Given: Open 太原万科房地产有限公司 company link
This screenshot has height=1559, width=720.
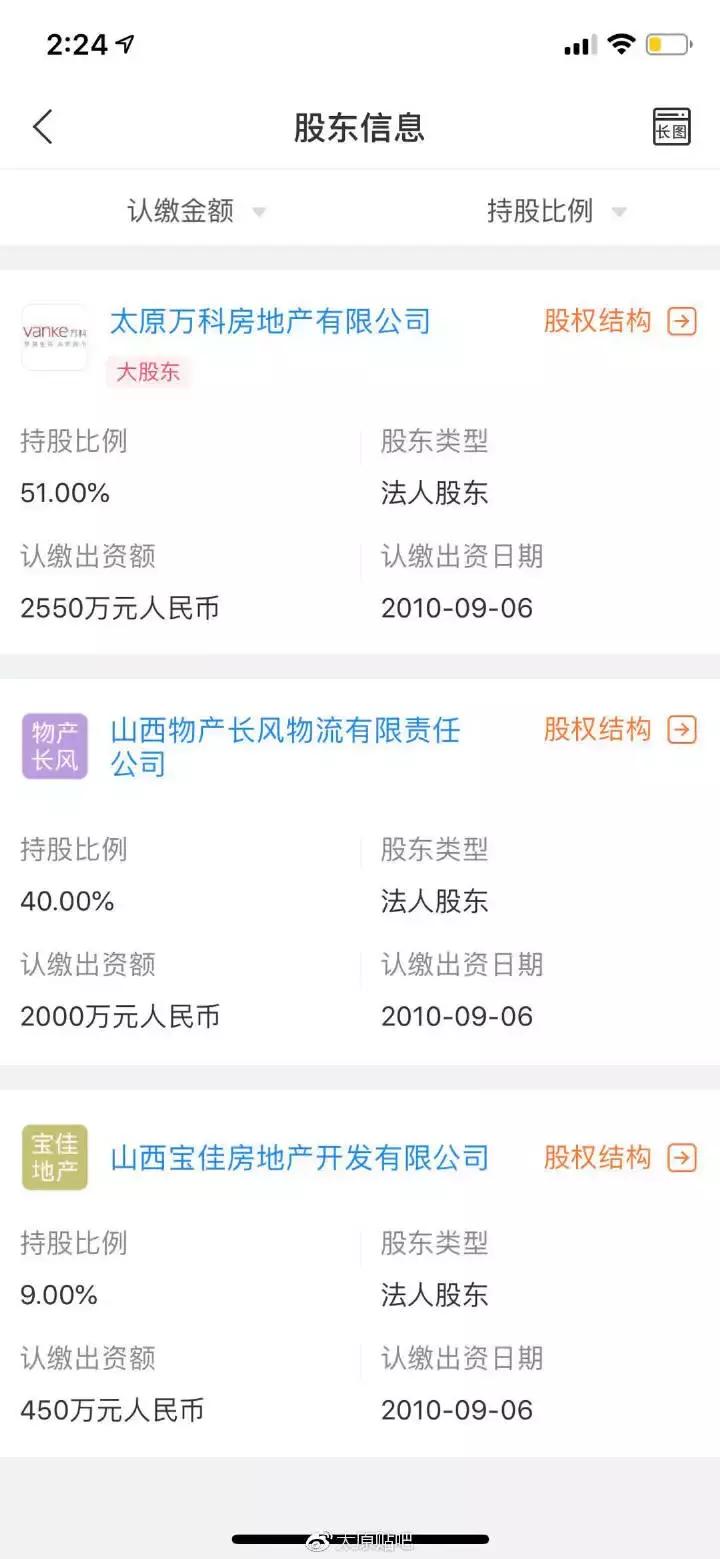Looking at the screenshot, I should click(270, 320).
